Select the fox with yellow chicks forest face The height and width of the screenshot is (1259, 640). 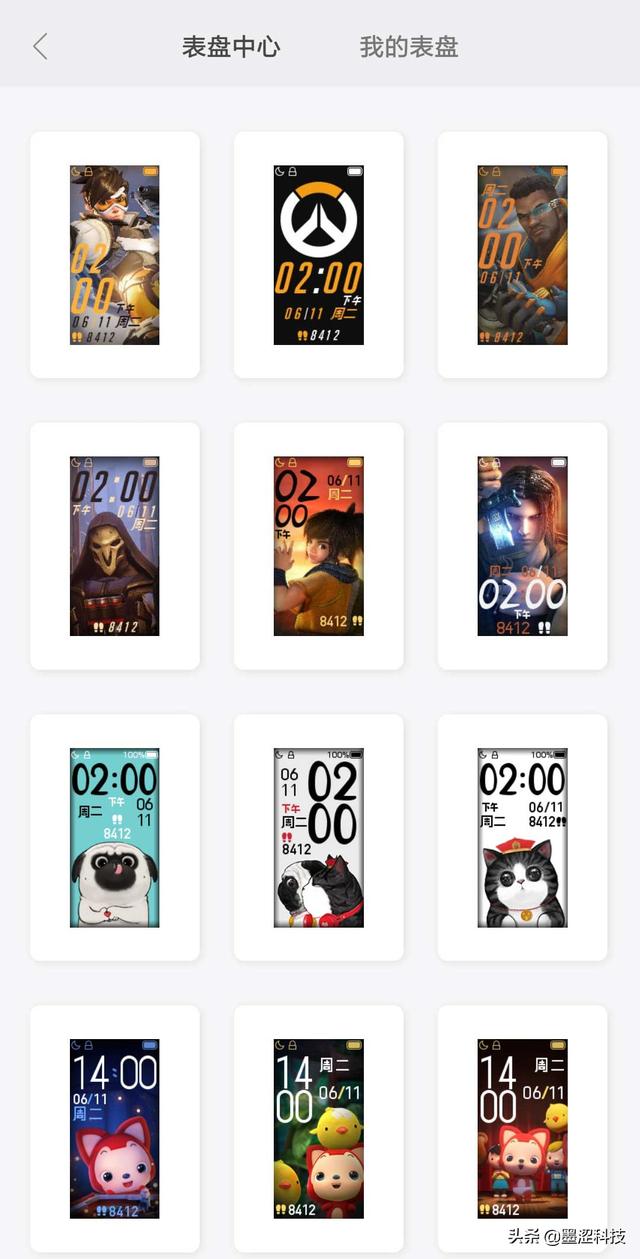pos(319,1128)
